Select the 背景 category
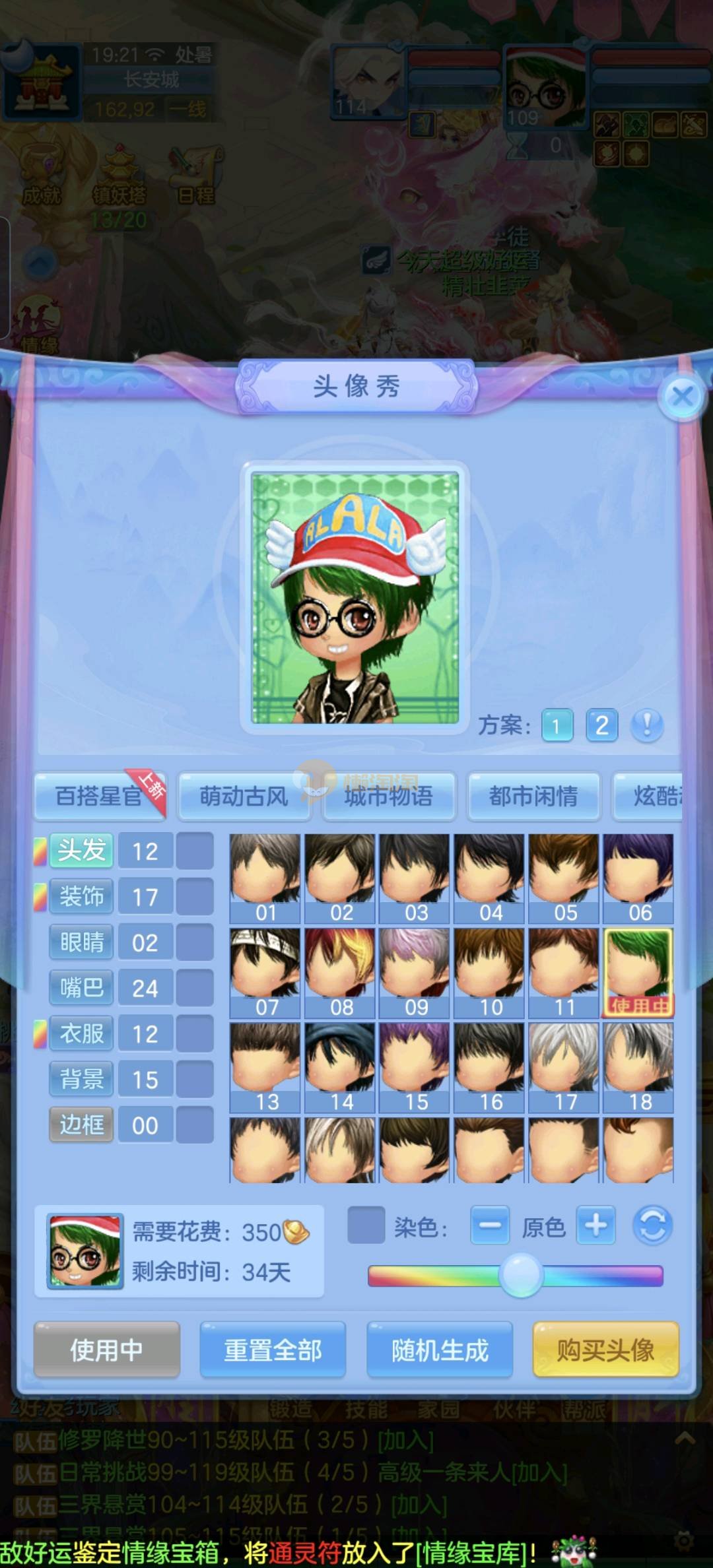This screenshot has width=713, height=1568. (82, 1079)
